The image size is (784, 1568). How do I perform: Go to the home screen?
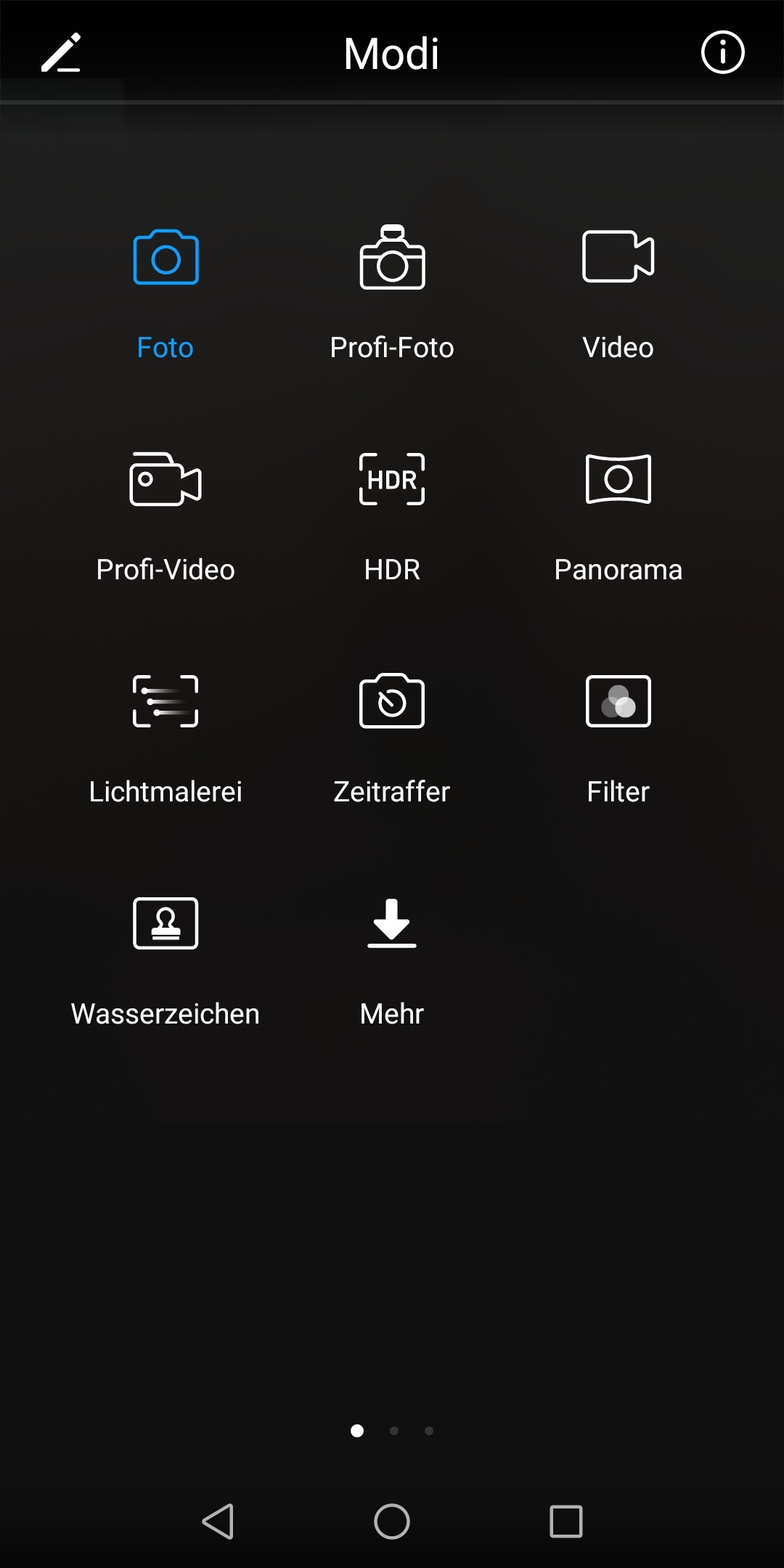(392, 1521)
